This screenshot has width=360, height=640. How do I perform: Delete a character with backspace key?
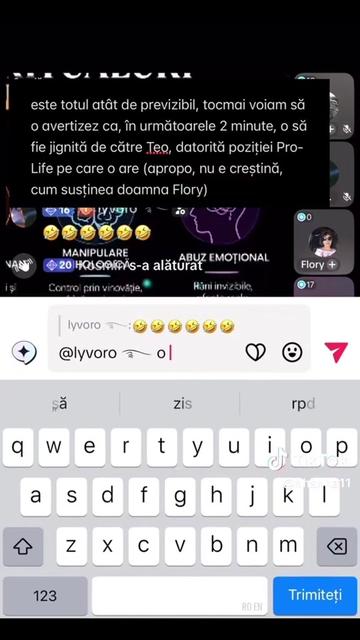point(337,546)
